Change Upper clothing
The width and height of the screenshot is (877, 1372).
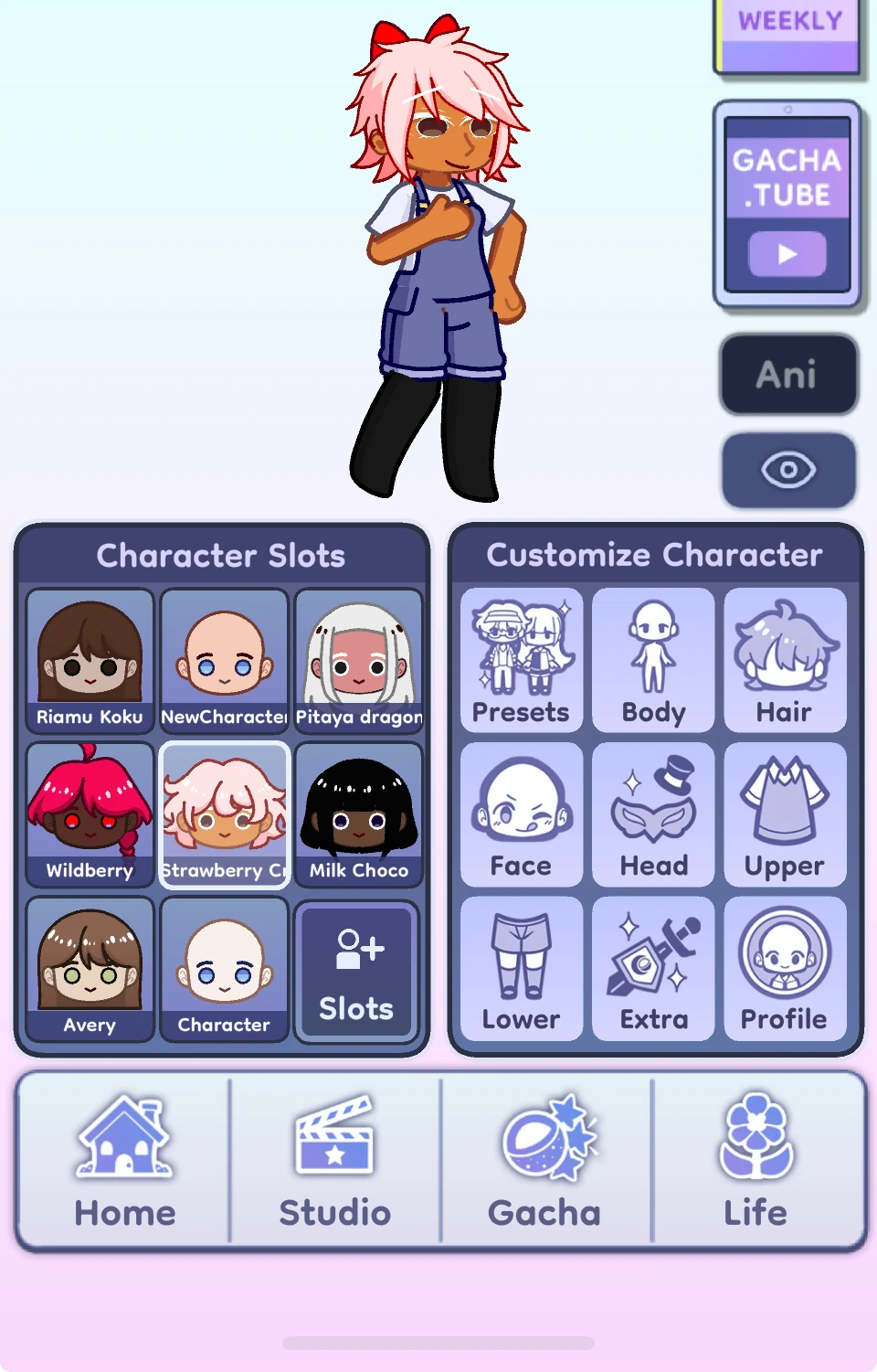point(785,814)
